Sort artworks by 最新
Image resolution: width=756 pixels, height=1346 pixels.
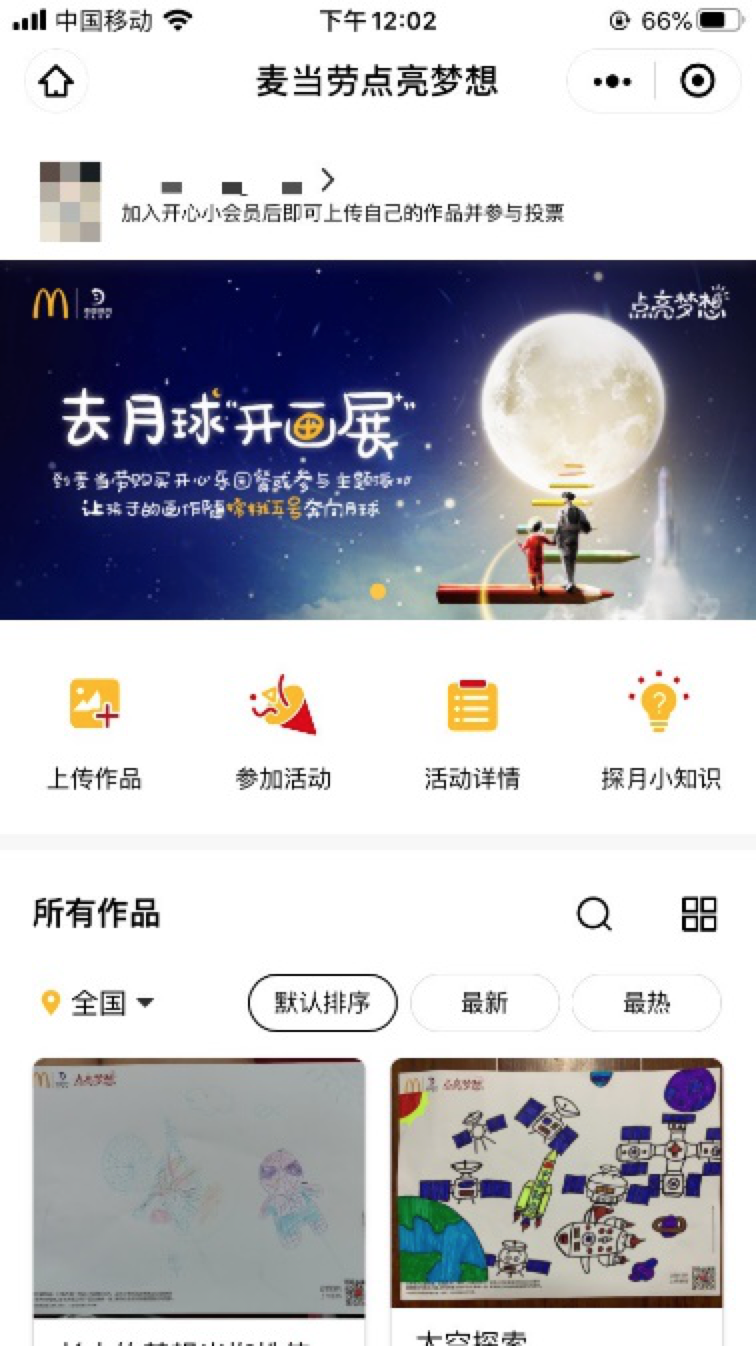click(485, 1003)
